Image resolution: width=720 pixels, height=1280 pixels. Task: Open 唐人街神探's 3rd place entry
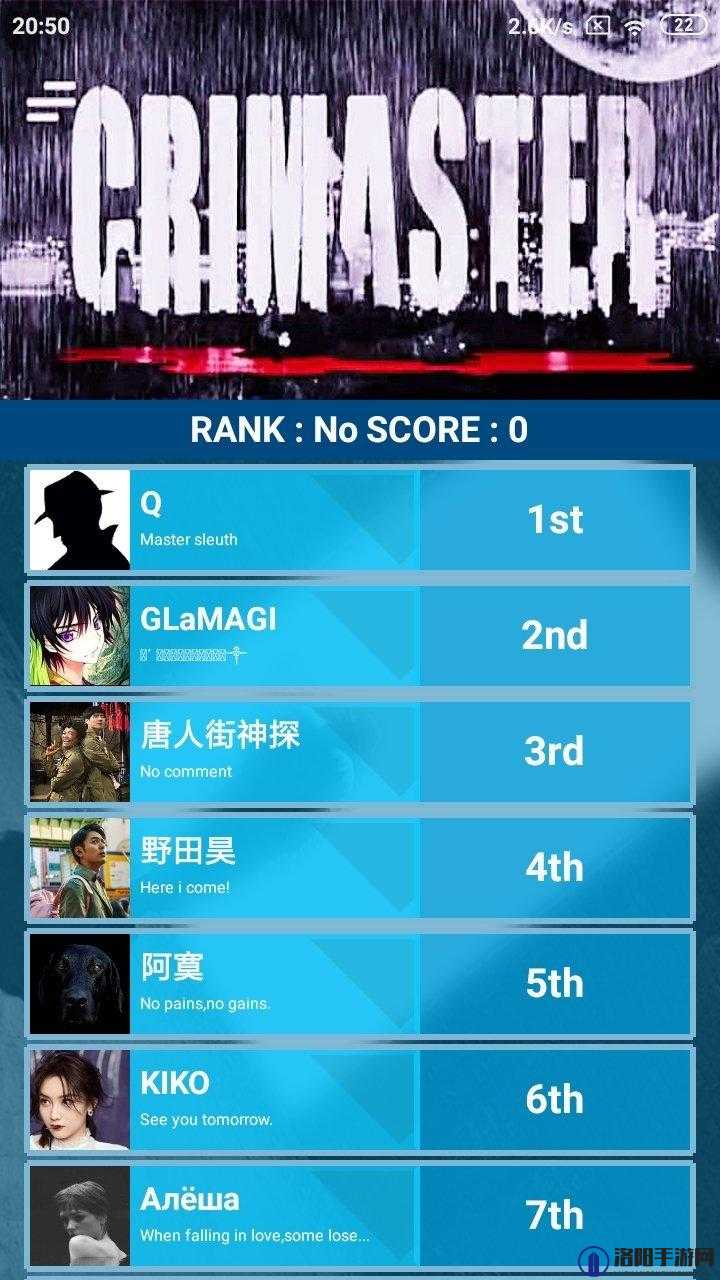point(359,751)
